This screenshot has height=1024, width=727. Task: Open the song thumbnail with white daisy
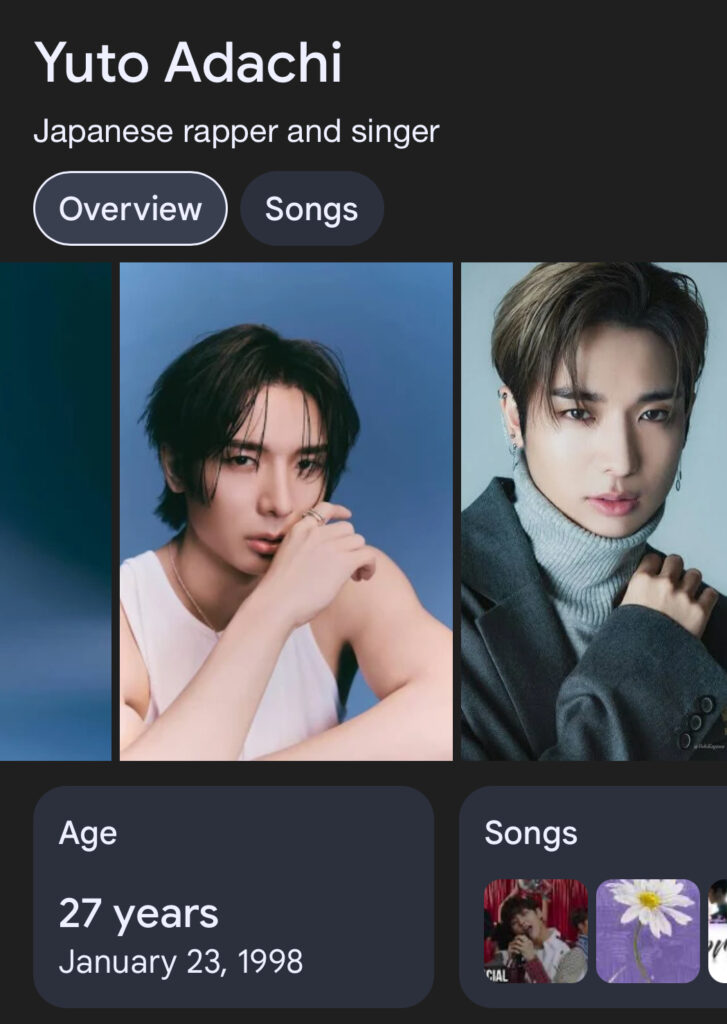(x=647, y=930)
